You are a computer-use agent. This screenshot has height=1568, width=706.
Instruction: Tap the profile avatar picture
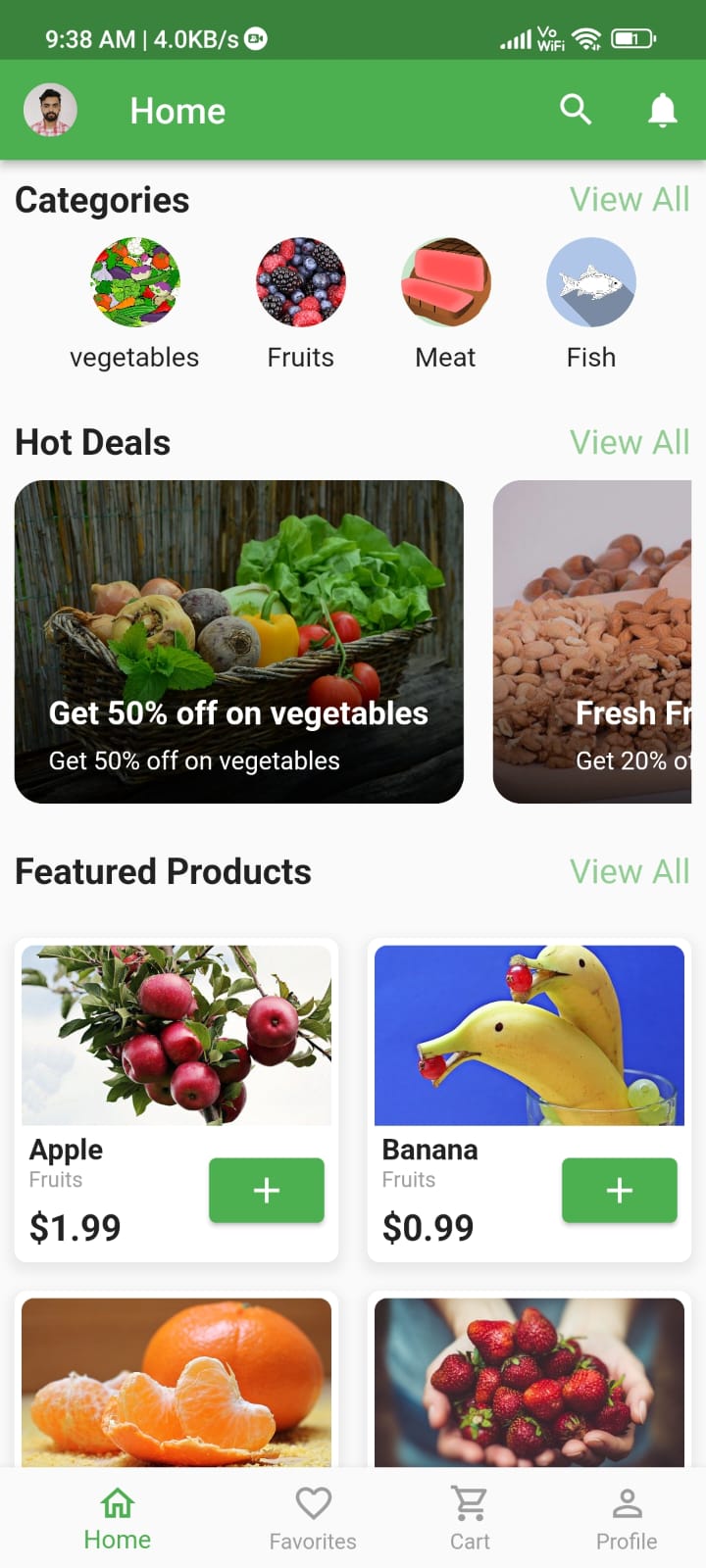click(x=50, y=110)
